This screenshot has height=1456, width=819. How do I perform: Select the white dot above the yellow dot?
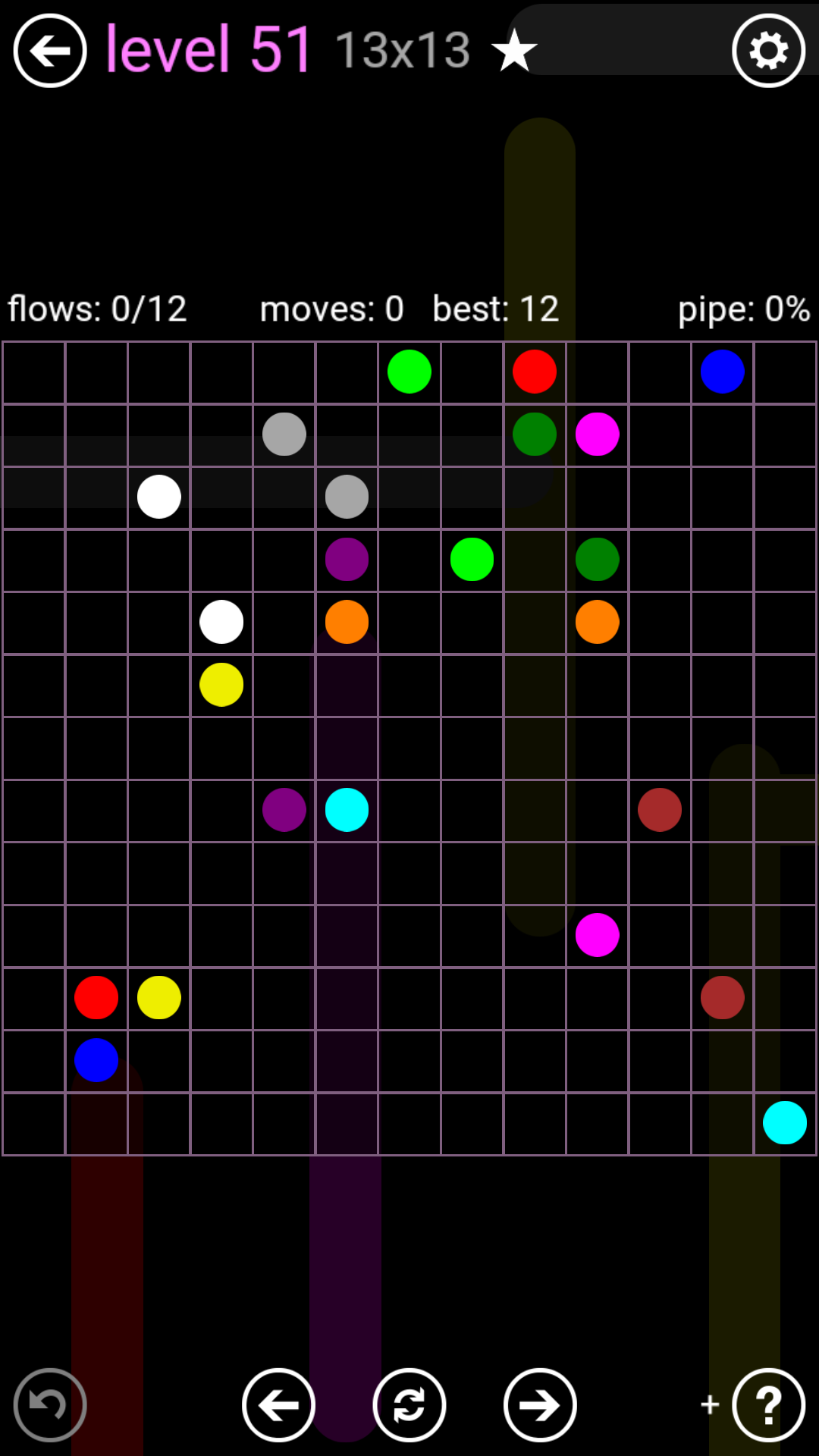tap(221, 622)
